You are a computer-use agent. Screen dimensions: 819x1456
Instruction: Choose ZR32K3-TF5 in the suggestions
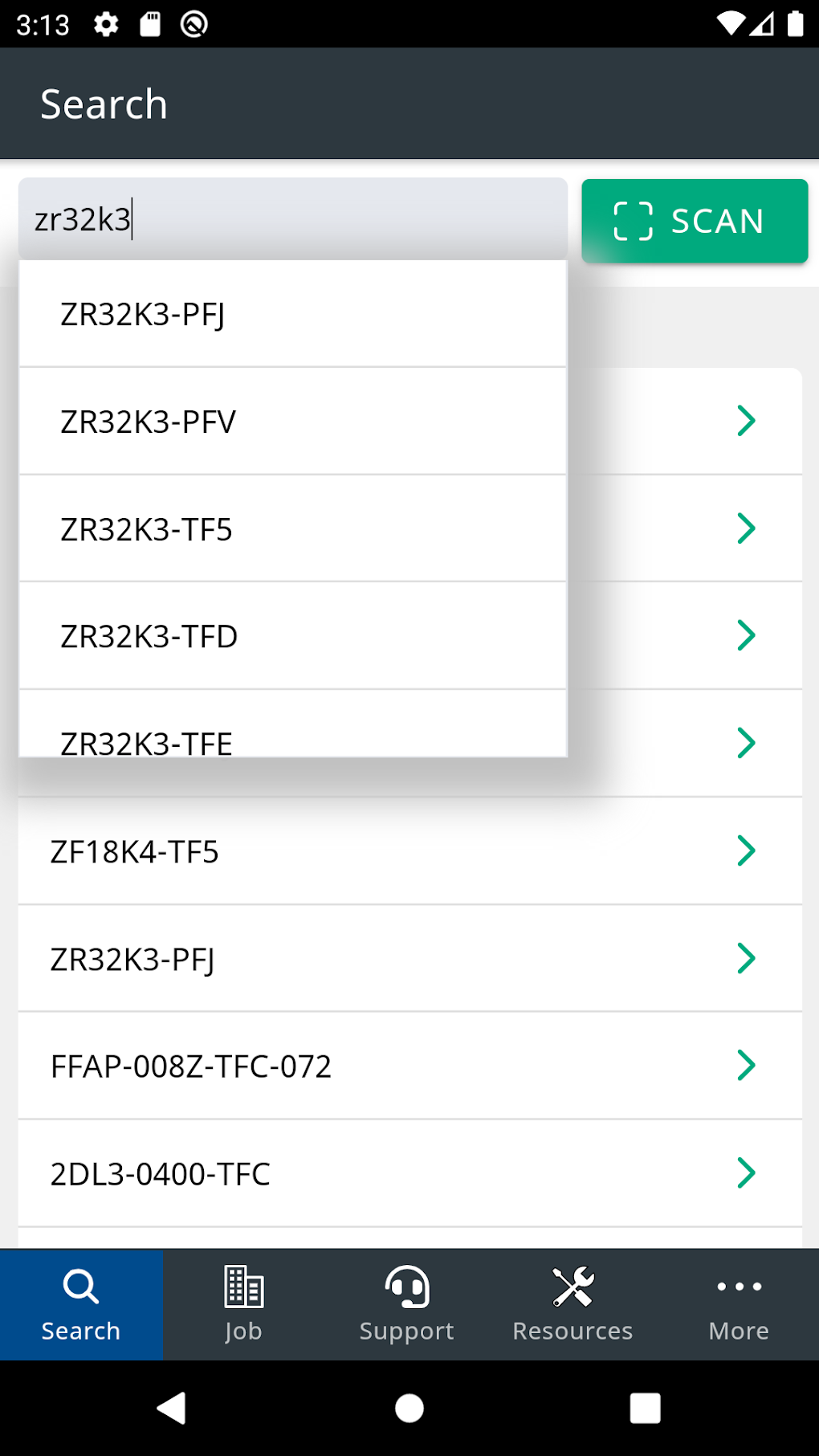293,529
